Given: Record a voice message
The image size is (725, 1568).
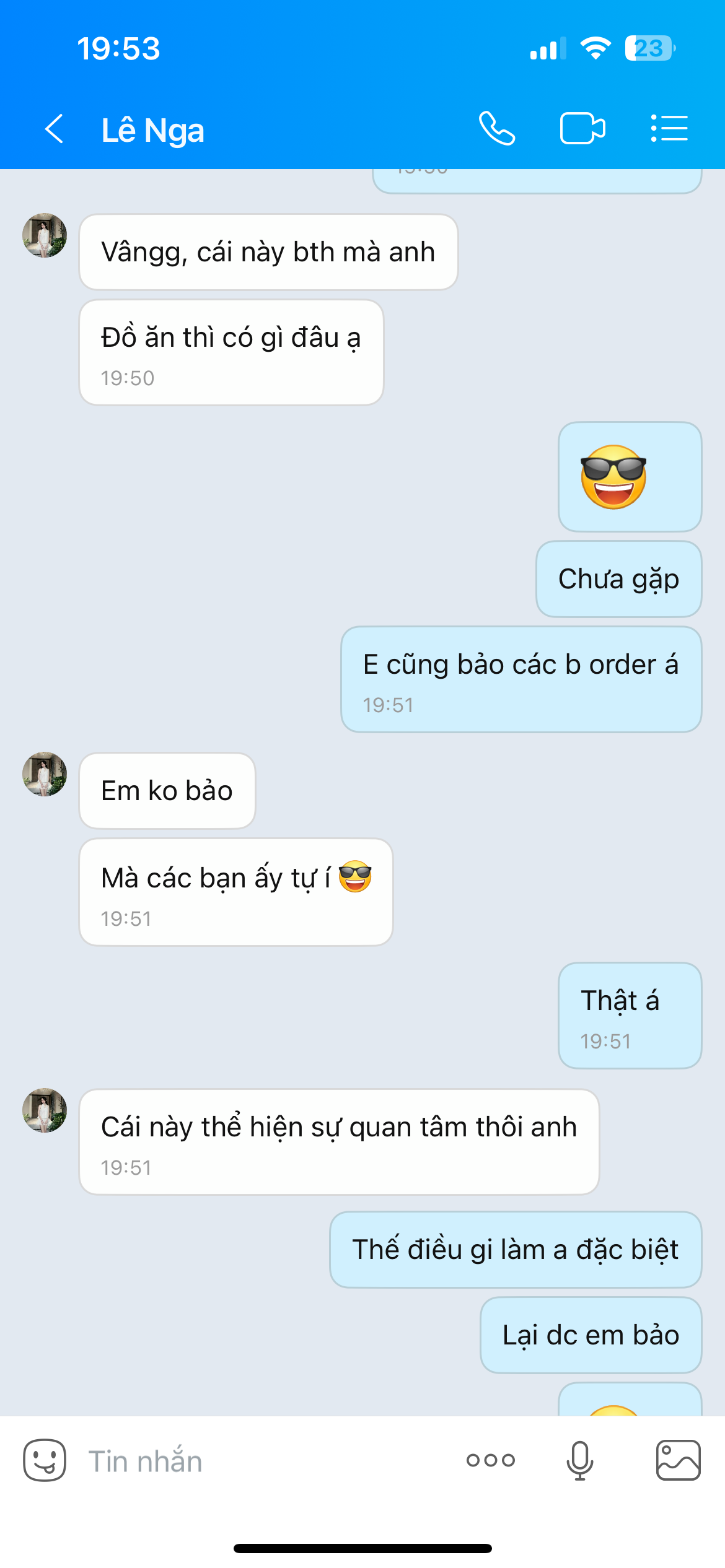Looking at the screenshot, I should point(579,1460).
